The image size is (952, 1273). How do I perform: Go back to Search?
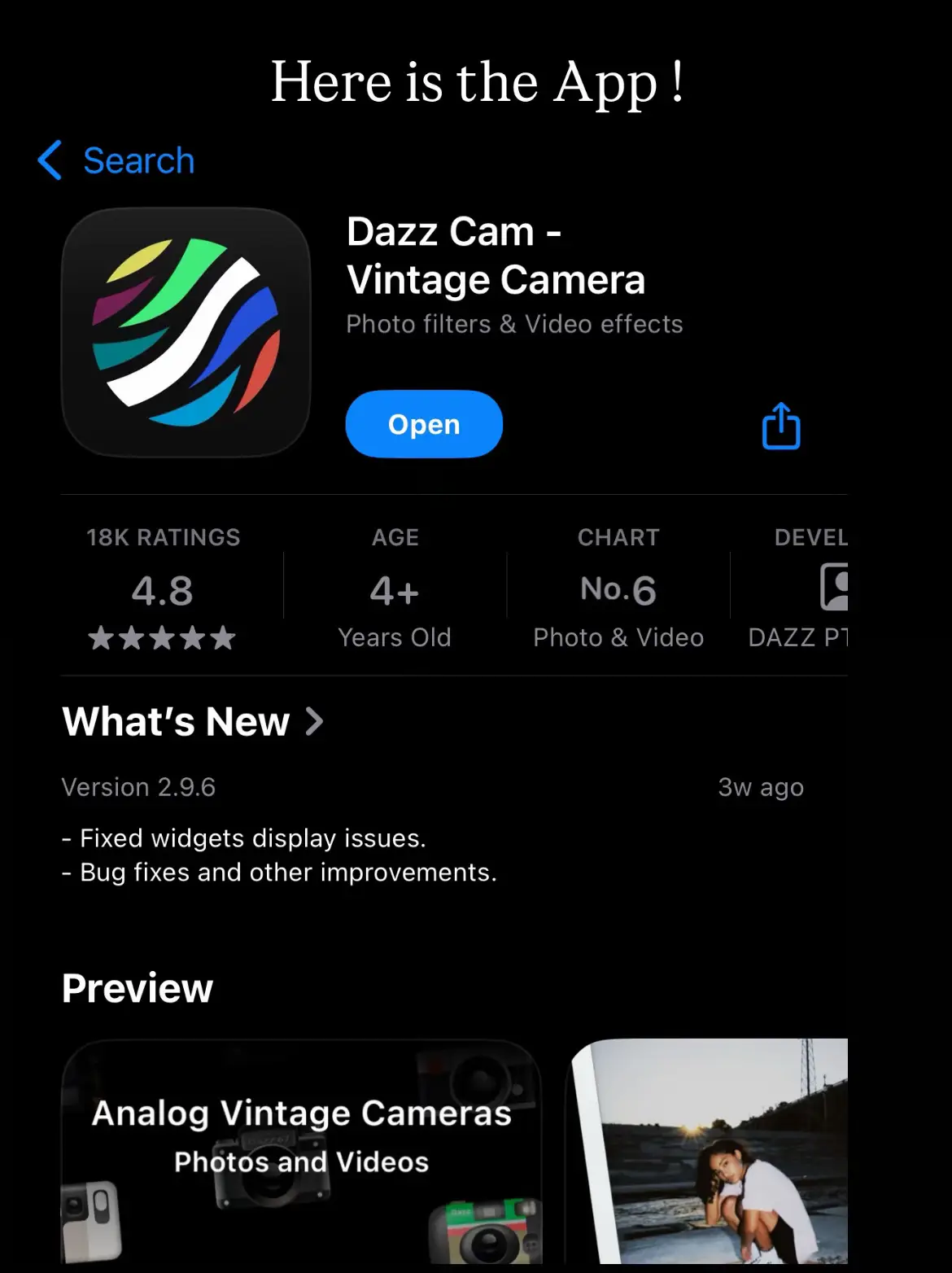116,160
